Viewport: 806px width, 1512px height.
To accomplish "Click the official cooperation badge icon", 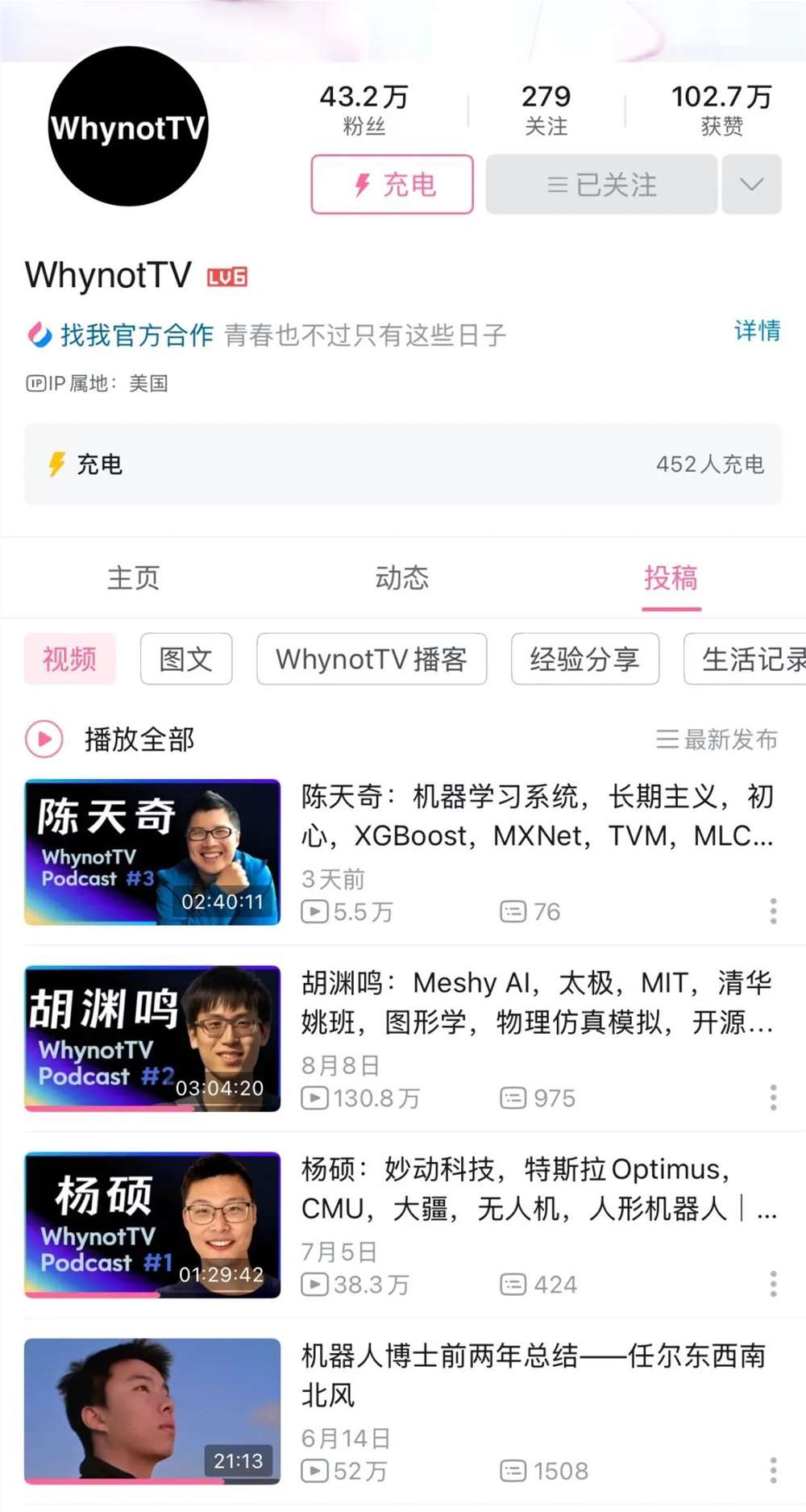I will tap(36, 333).
